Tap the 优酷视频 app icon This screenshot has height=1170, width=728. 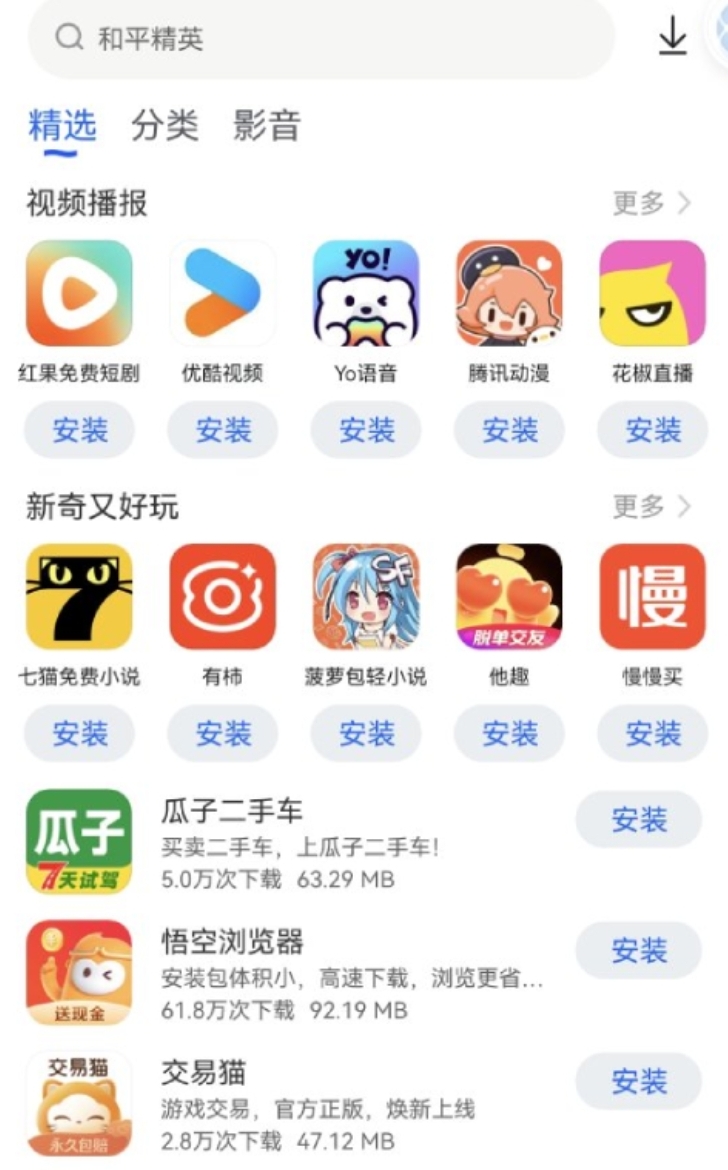[222, 292]
